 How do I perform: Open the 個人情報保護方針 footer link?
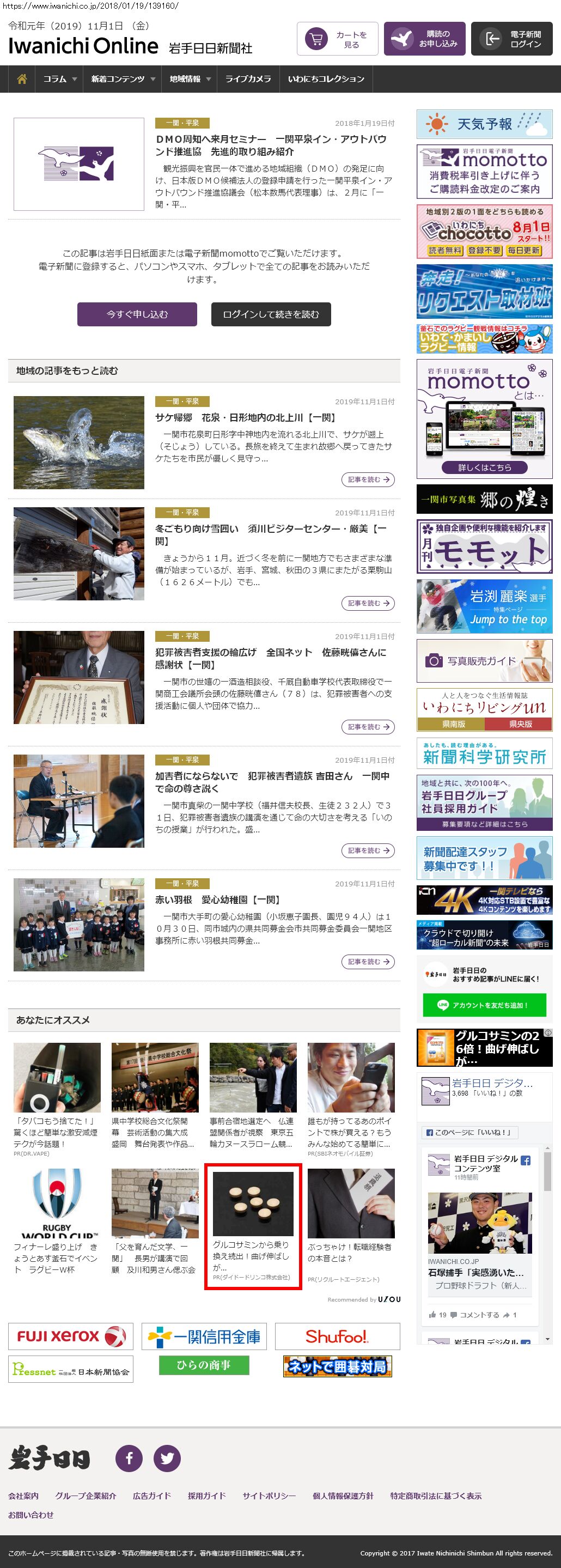[x=343, y=1496]
